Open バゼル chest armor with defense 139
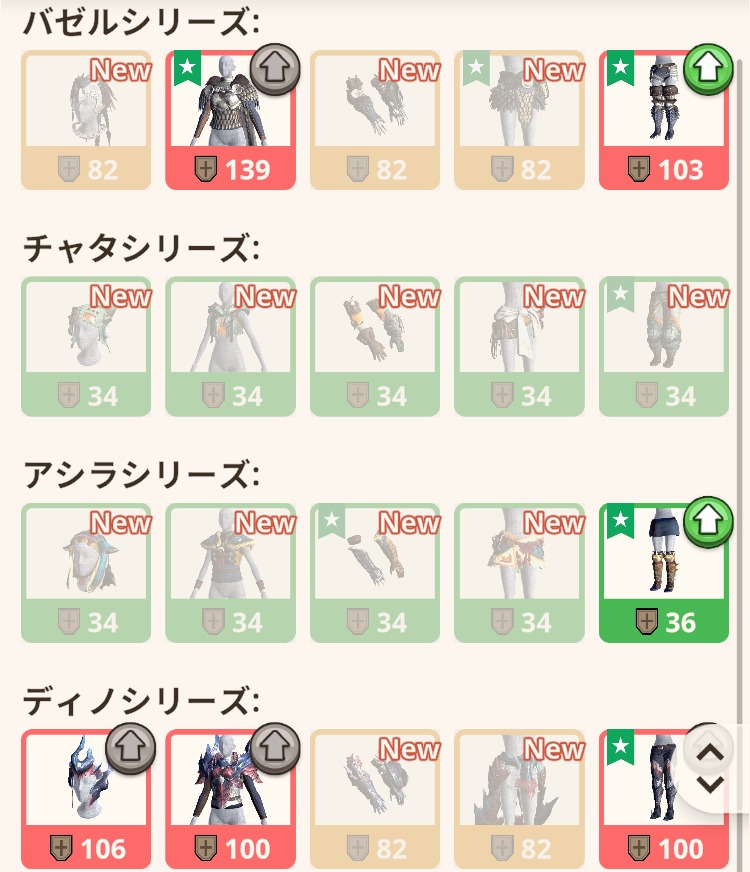The width and height of the screenshot is (750, 872). [230, 120]
